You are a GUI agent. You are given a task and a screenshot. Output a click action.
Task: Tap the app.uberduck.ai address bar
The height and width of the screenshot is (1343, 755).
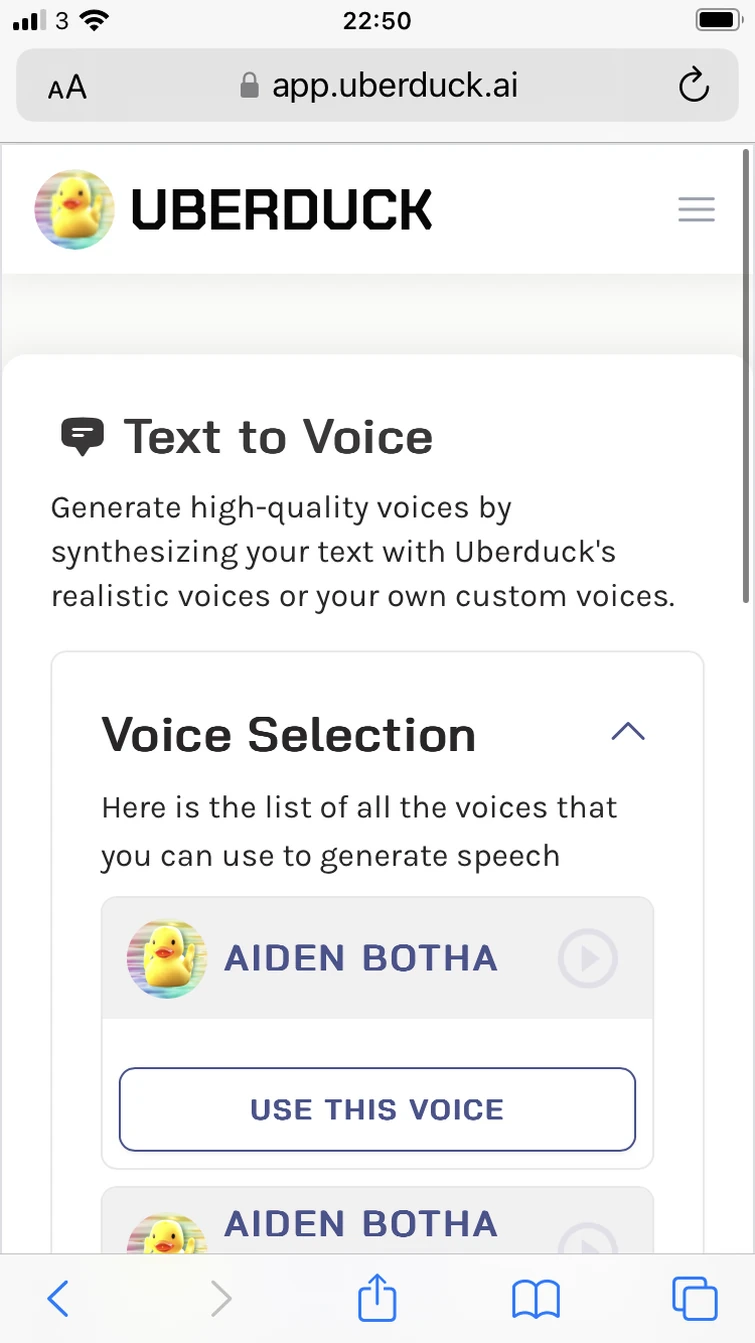[394, 85]
